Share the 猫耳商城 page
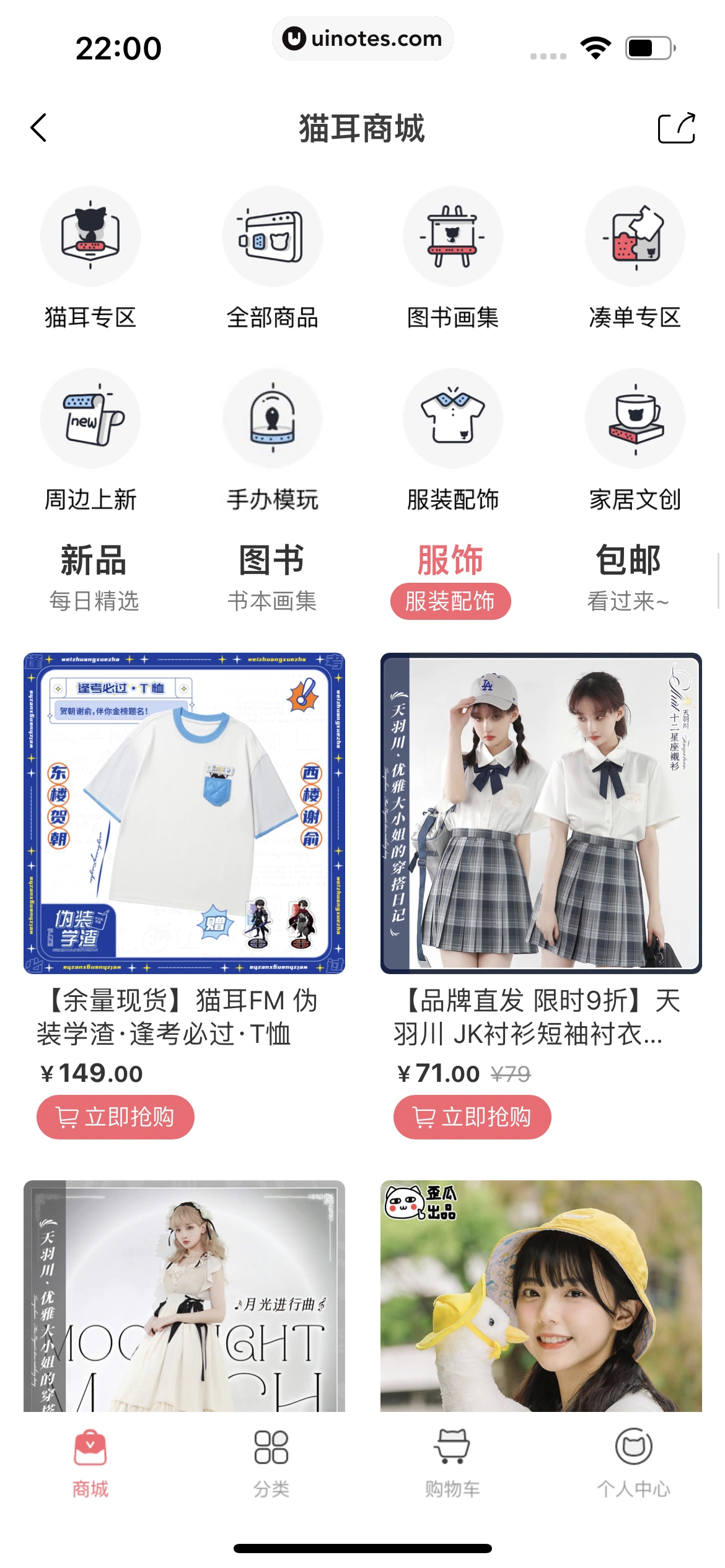Screen dimensions: 725x1568 click(x=676, y=128)
